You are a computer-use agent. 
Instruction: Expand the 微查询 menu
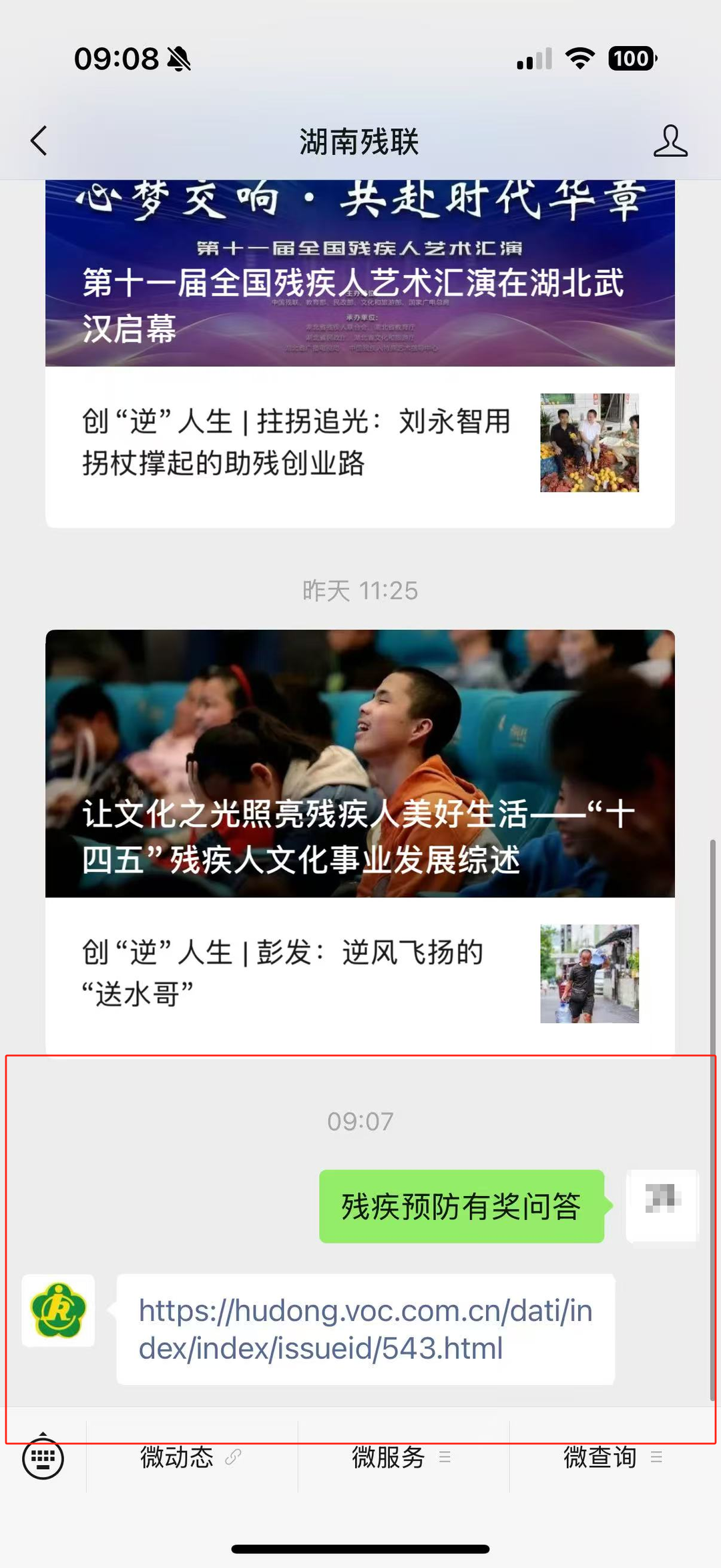[612, 1456]
